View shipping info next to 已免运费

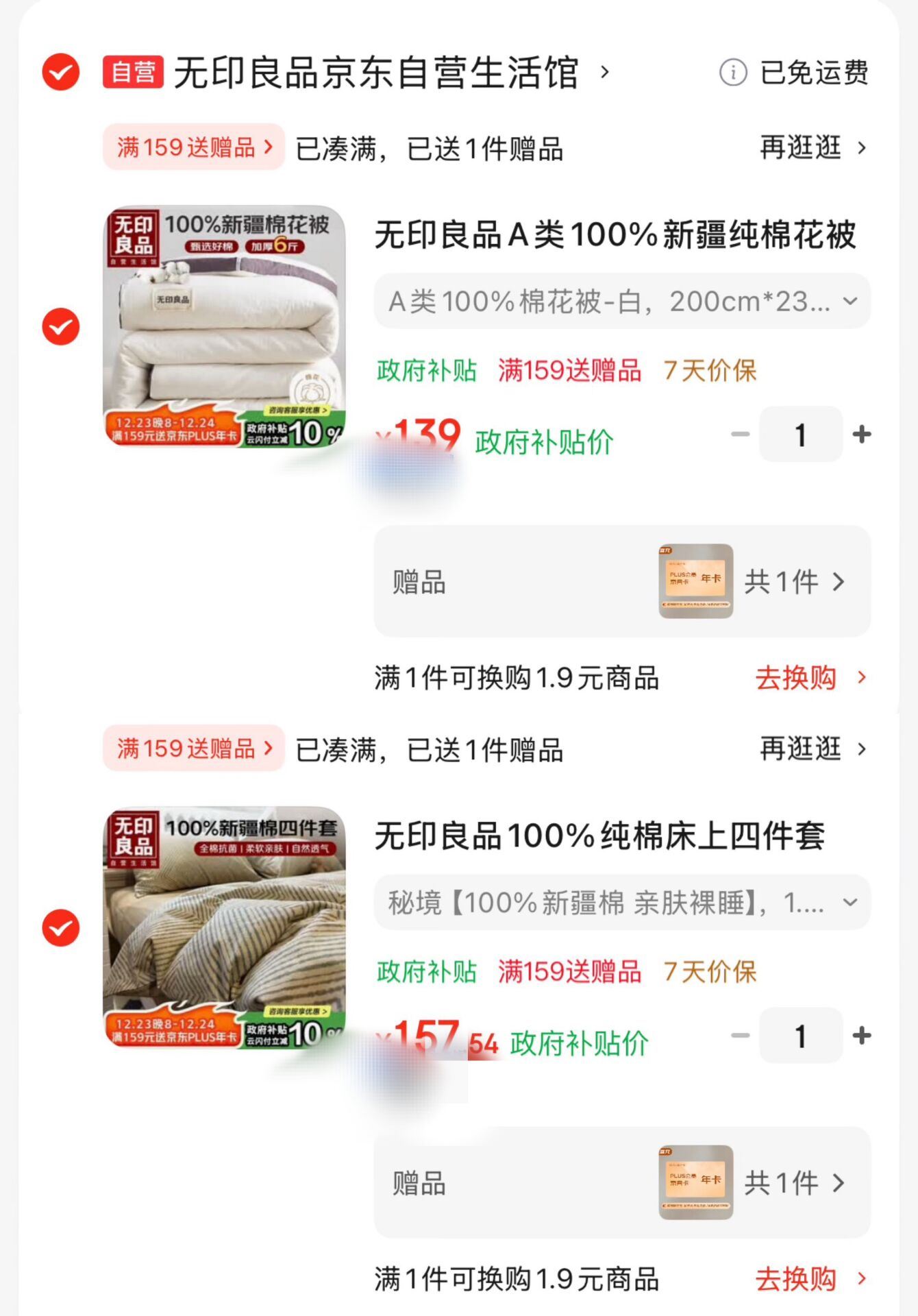tap(732, 72)
